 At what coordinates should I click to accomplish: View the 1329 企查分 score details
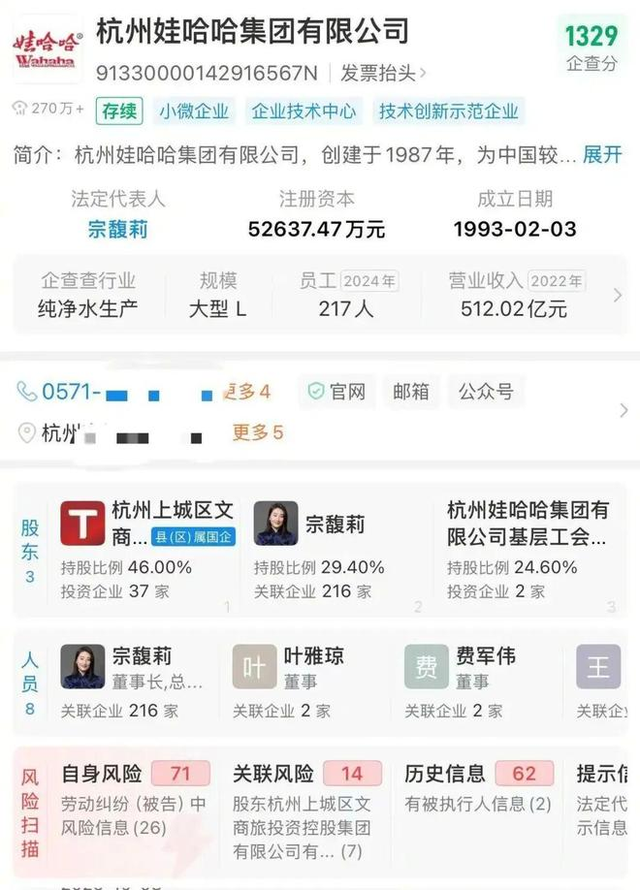pyautogui.click(x=592, y=46)
